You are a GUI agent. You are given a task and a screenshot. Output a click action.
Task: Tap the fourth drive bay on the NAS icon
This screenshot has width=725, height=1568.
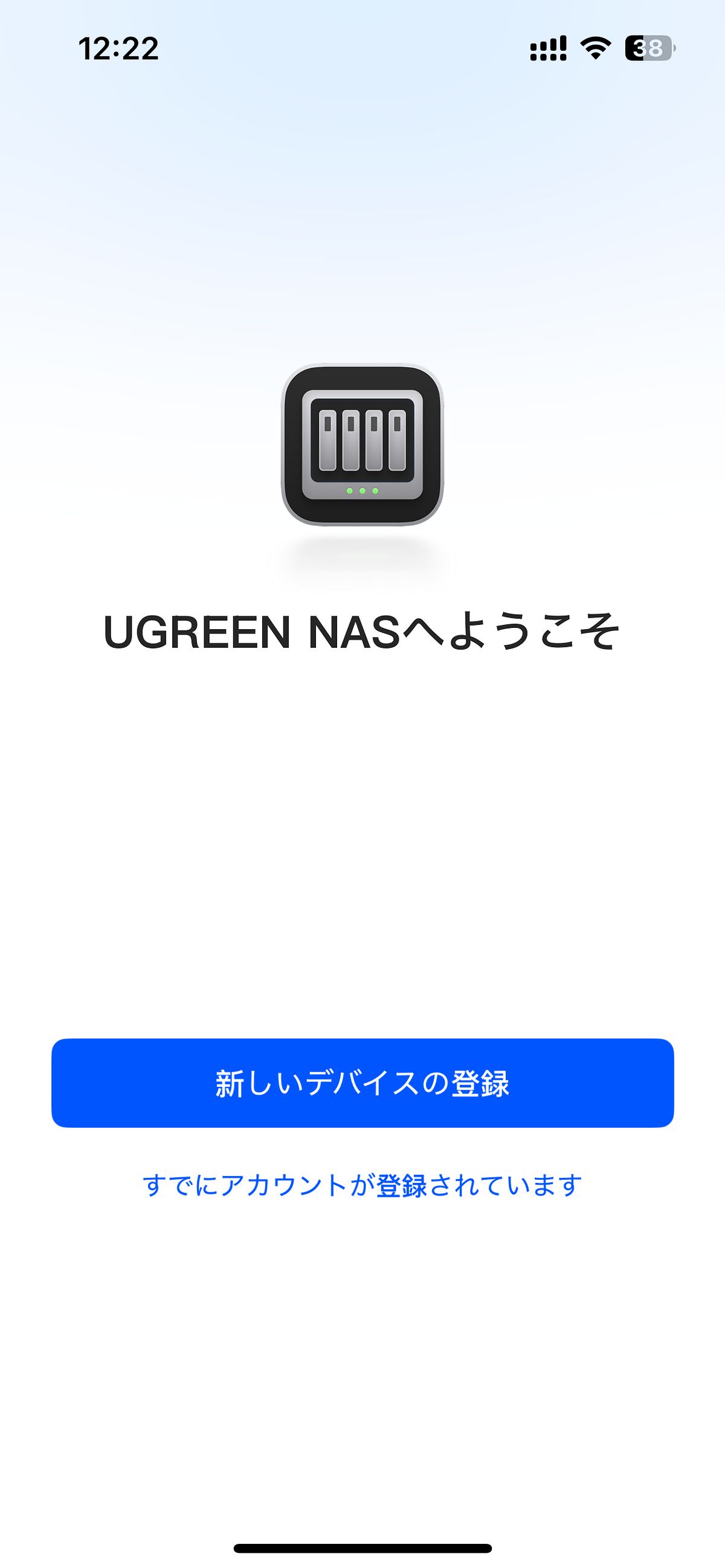click(397, 441)
